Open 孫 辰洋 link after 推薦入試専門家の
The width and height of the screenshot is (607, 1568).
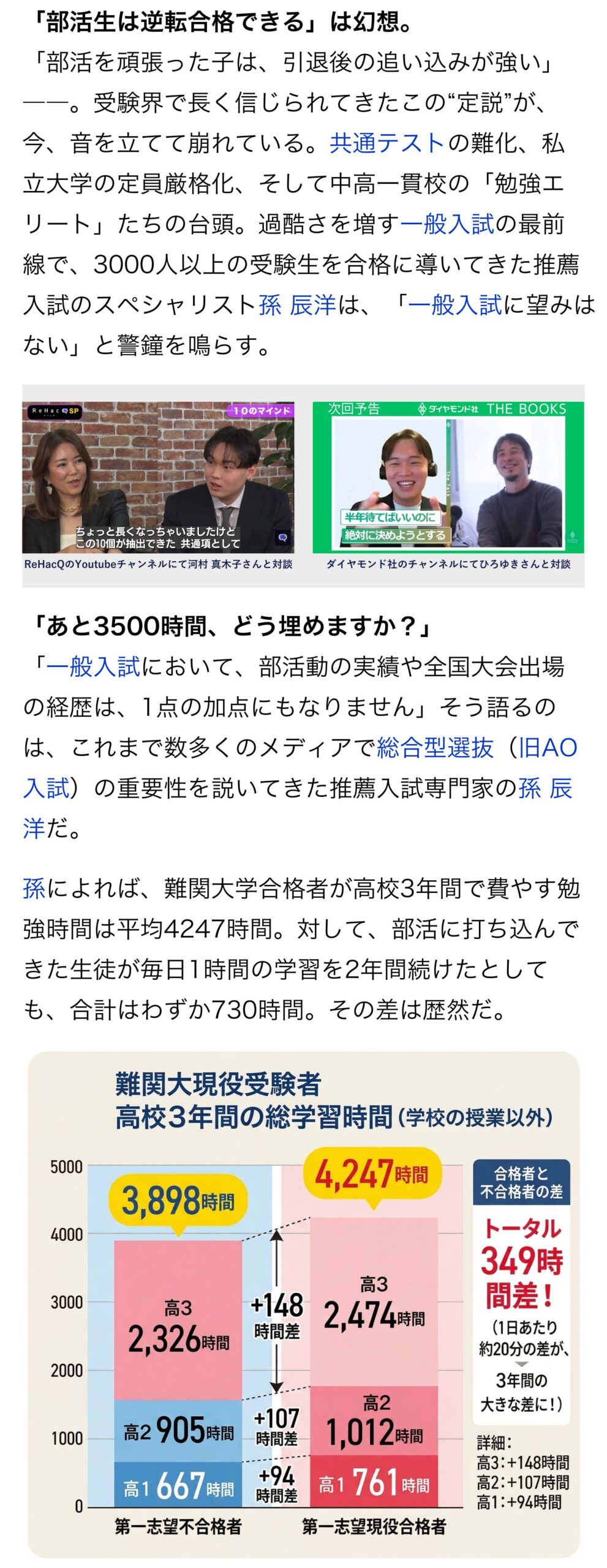545,788
